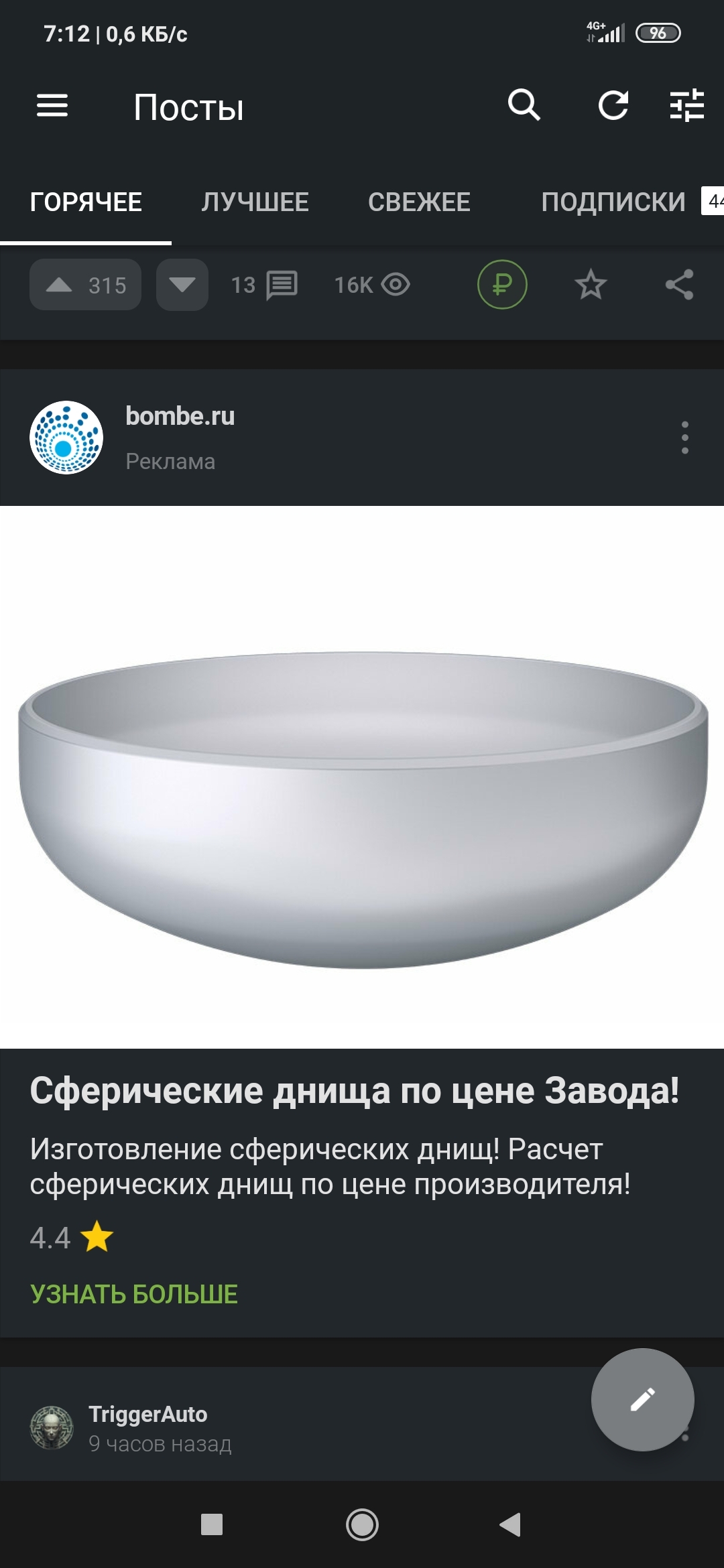
Task: Share the post
Action: 679,285
